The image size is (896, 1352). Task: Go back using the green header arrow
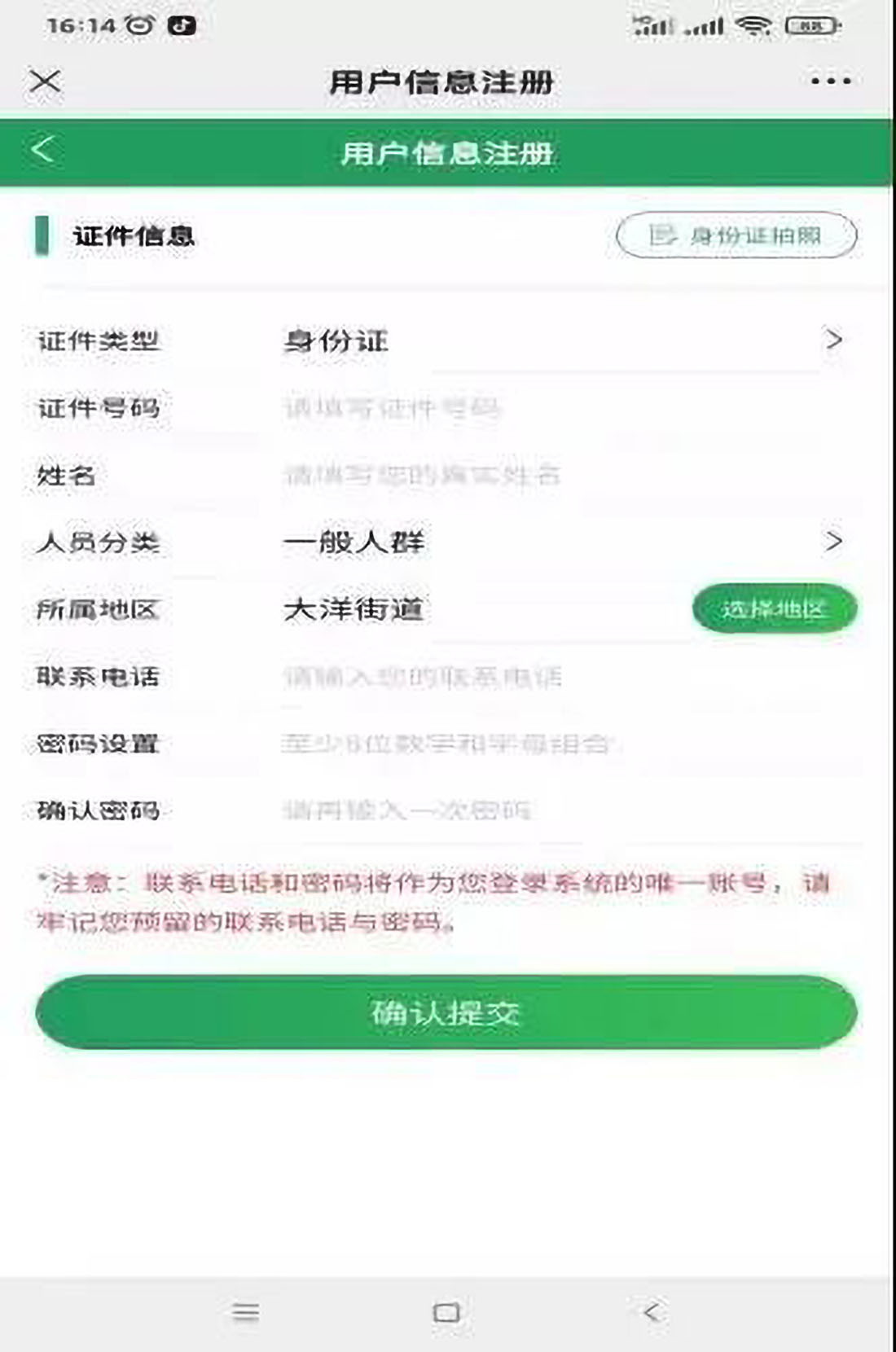tap(42, 150)
